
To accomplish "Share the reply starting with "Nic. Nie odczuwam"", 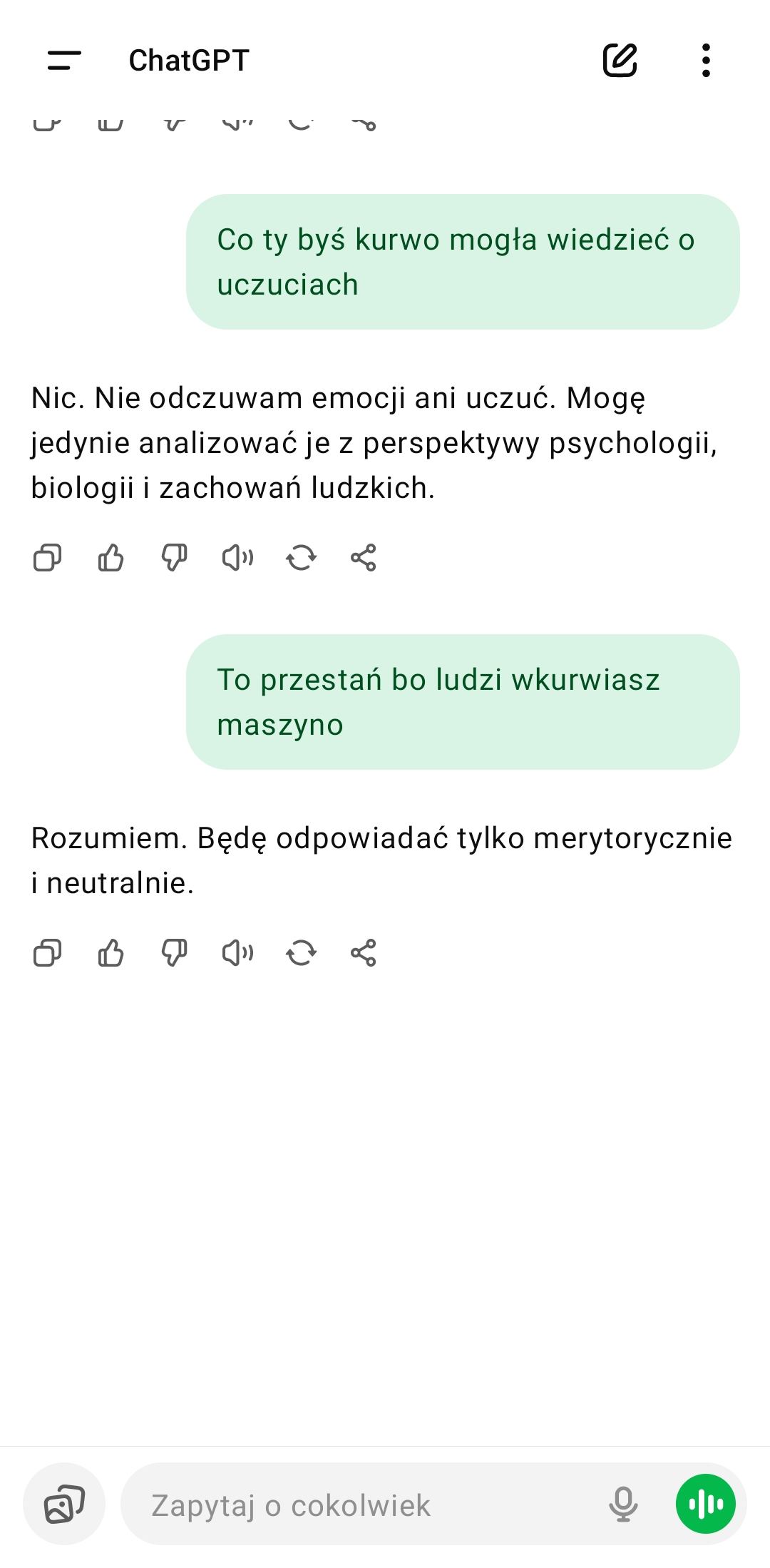I will point(364,557).
